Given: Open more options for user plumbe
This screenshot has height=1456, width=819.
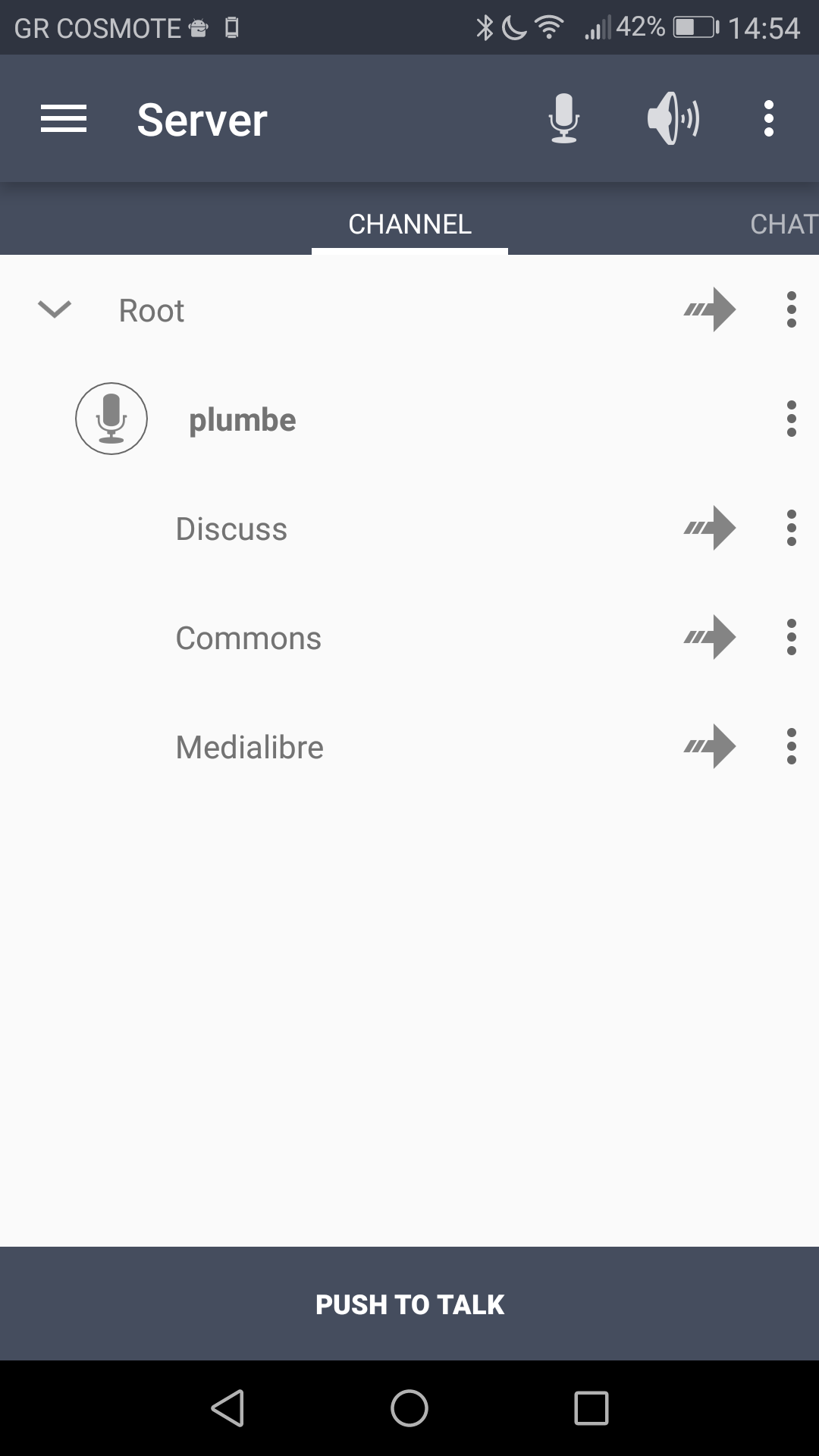Looking at the screenshot, I should point(792,419).
